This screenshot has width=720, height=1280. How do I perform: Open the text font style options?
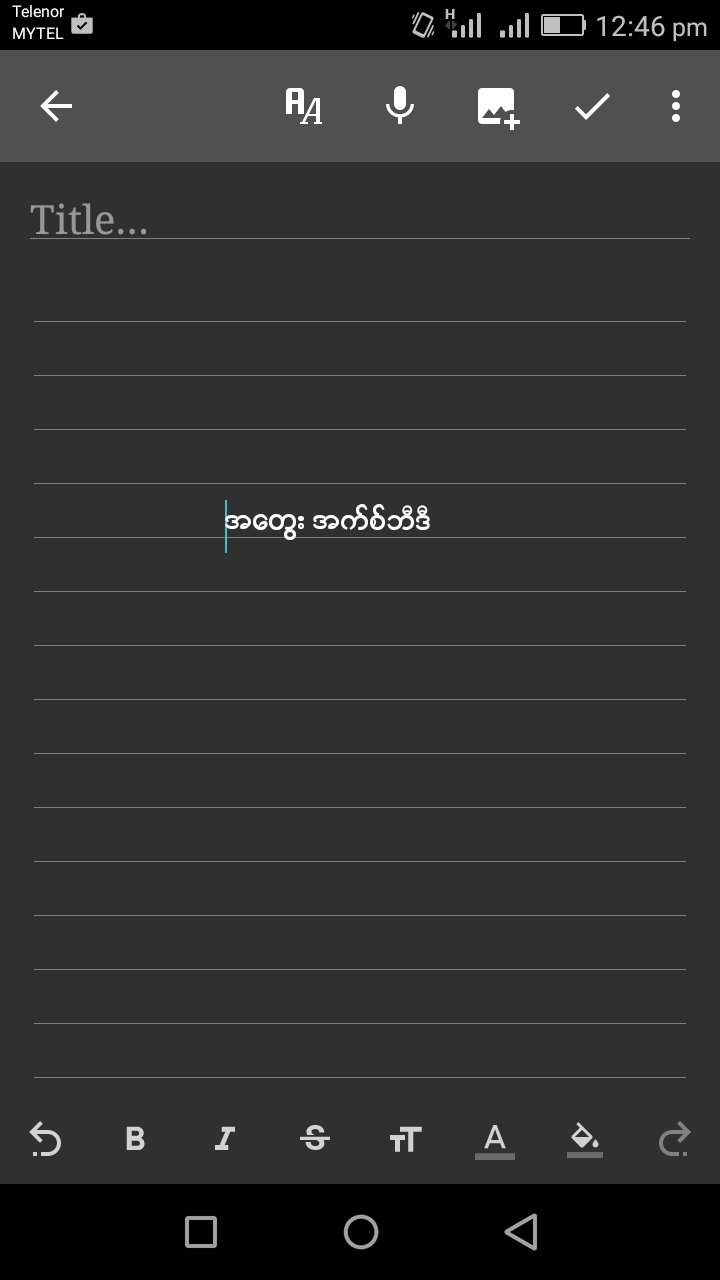coord(304,106)
